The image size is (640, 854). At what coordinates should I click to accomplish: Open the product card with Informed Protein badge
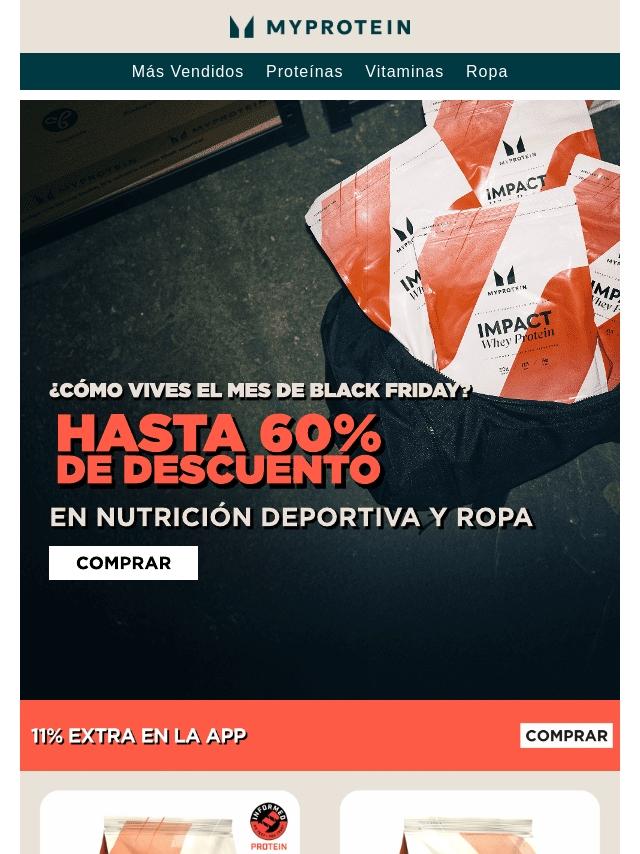(170, 825)
